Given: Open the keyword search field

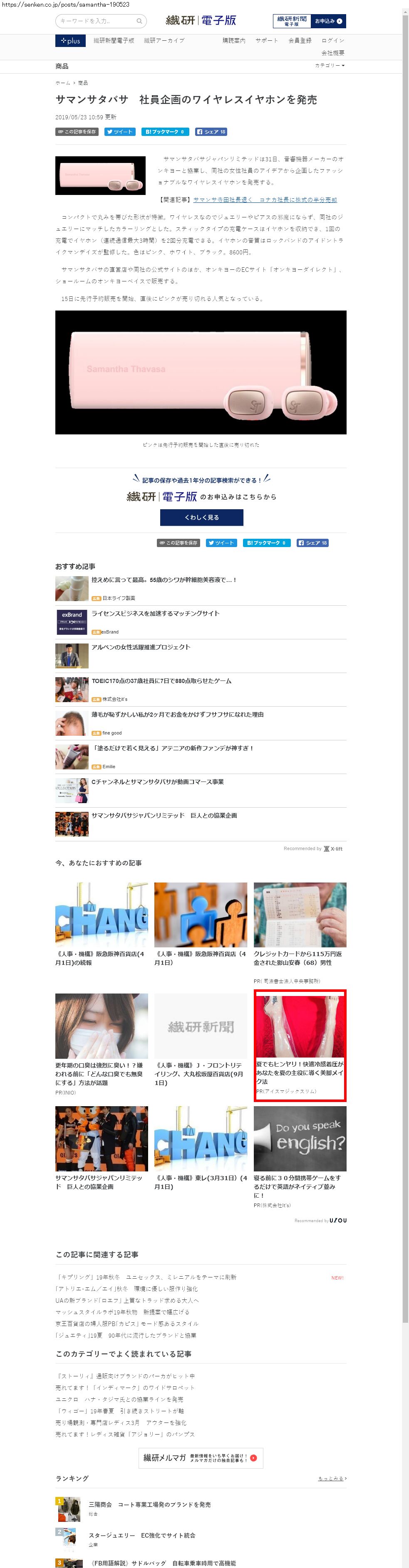Looking at the screenshot, I should click(x=97, y=21).
